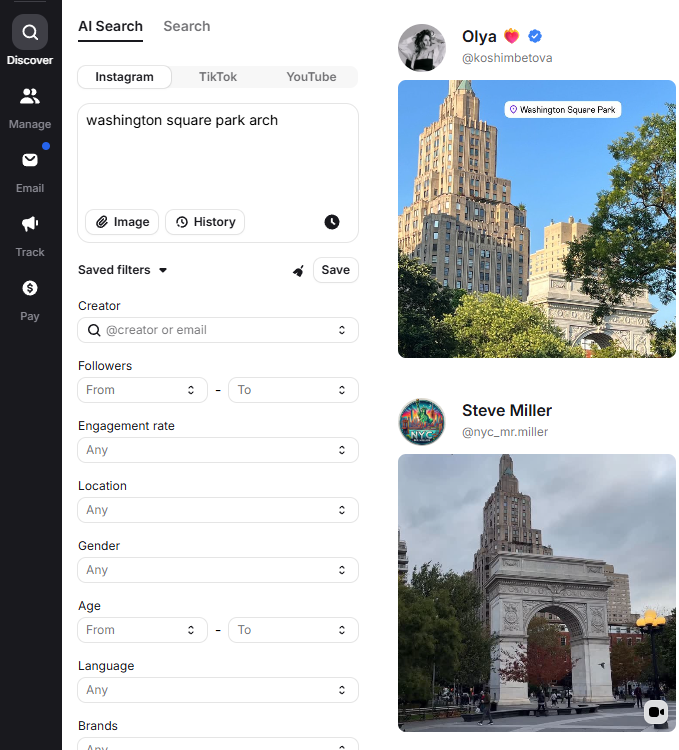Expand Saved filters dropdown
Viewport: 679px width, 750px height.
click(x=122, y=270)
